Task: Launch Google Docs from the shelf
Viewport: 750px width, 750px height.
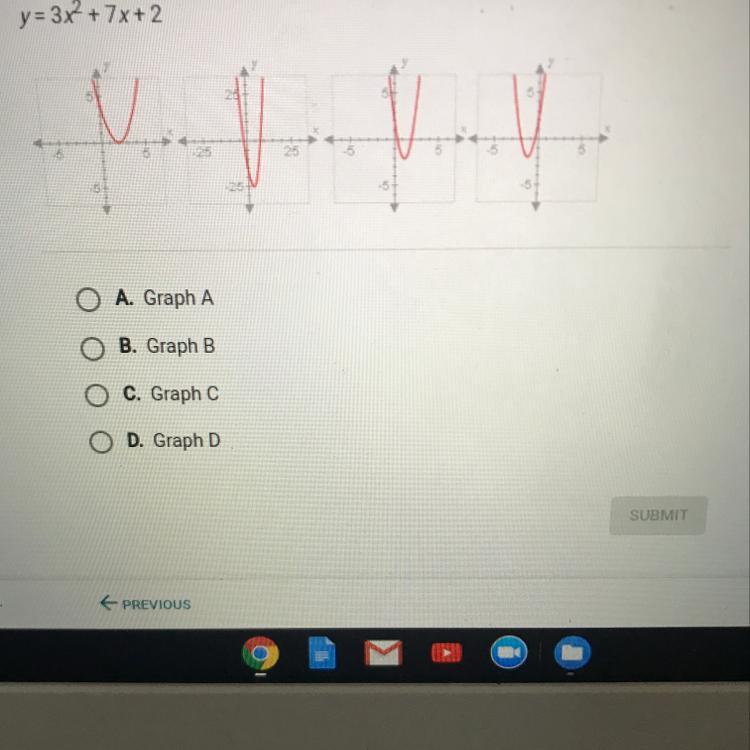Action: (322, 652)
